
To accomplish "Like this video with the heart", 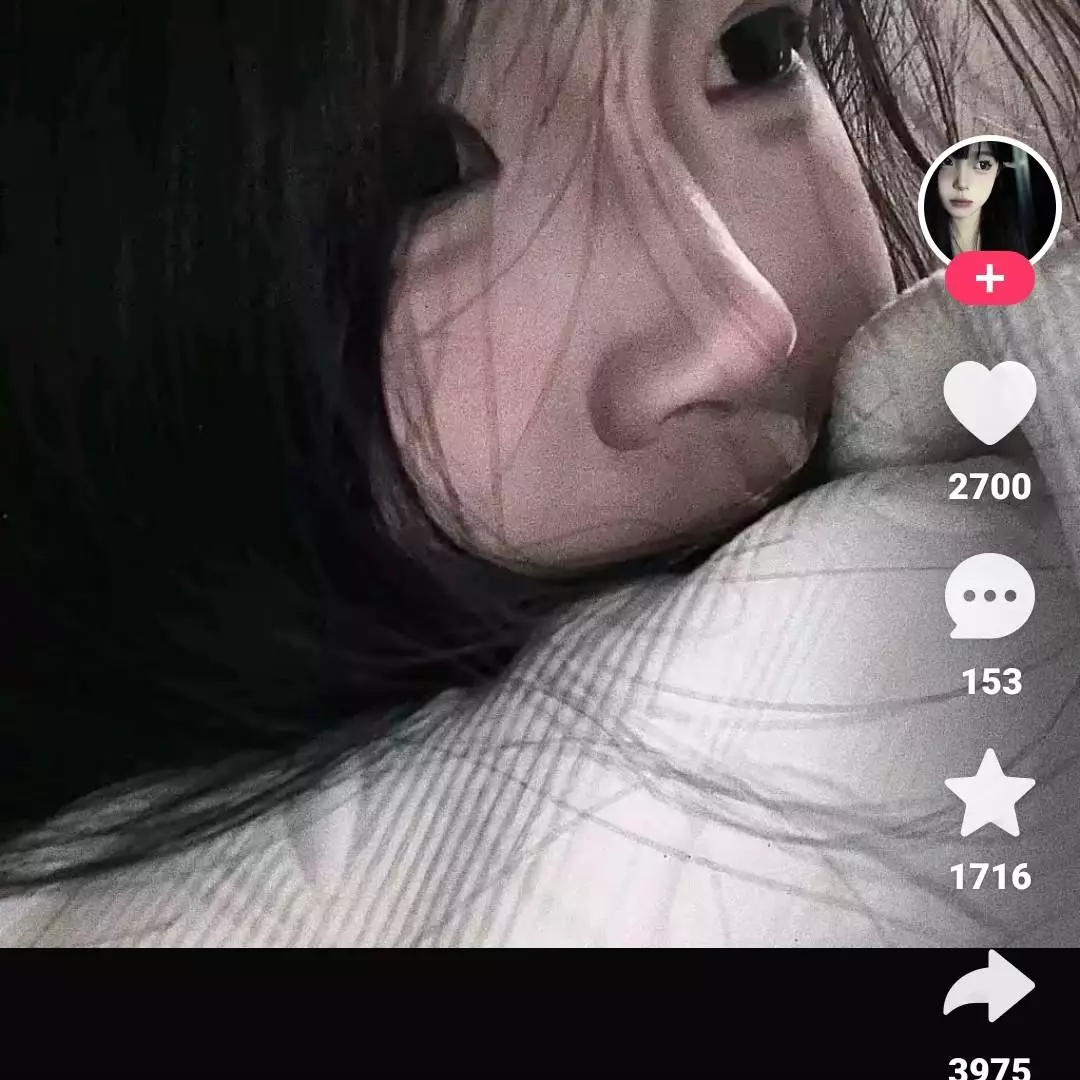I will pyautogui.click(x=989, y=402).
